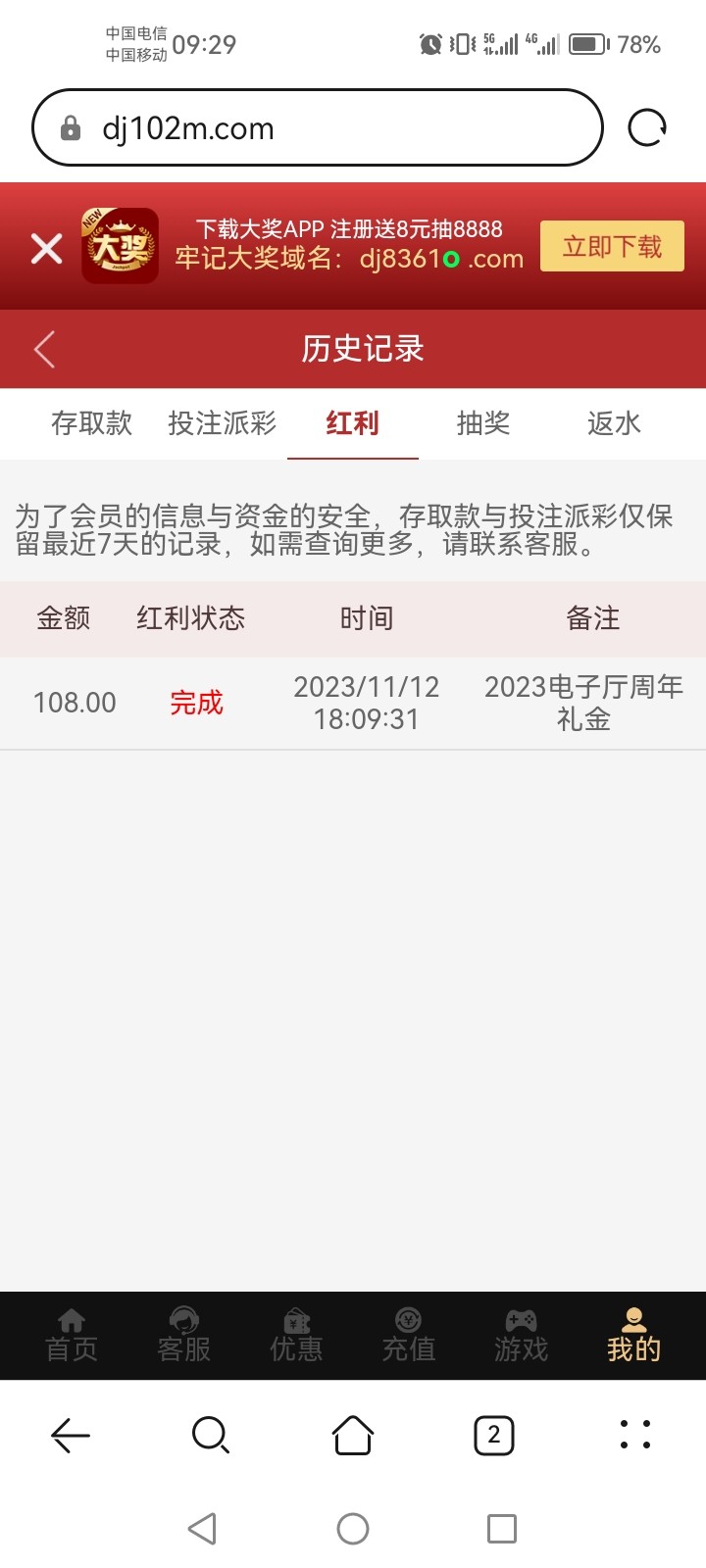The width and height of the screenshot is (706, 1568).
Task: Open the browser's four-dot menu
Action: point(635,1436)
